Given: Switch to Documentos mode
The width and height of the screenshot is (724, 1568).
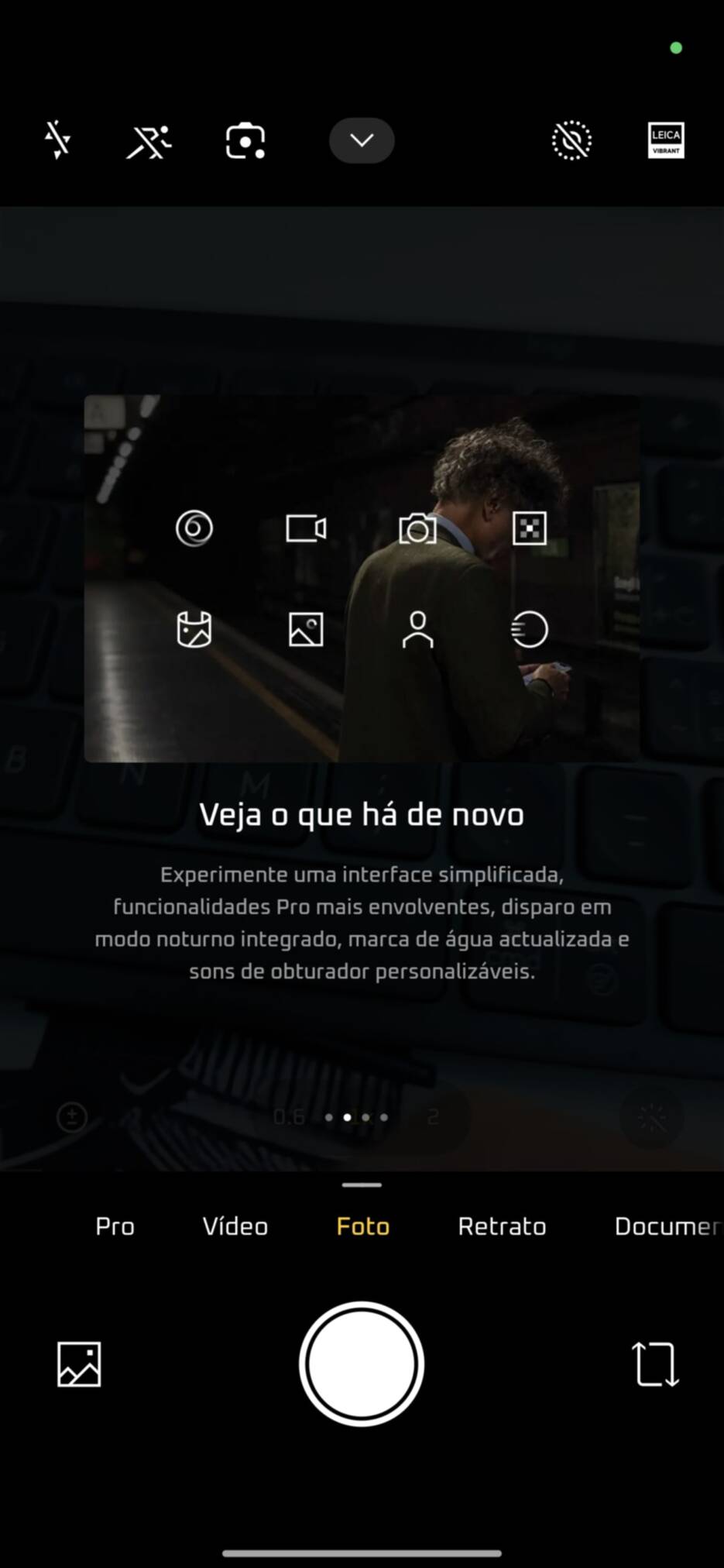Looking at the screenshot, I should 666,1226.
